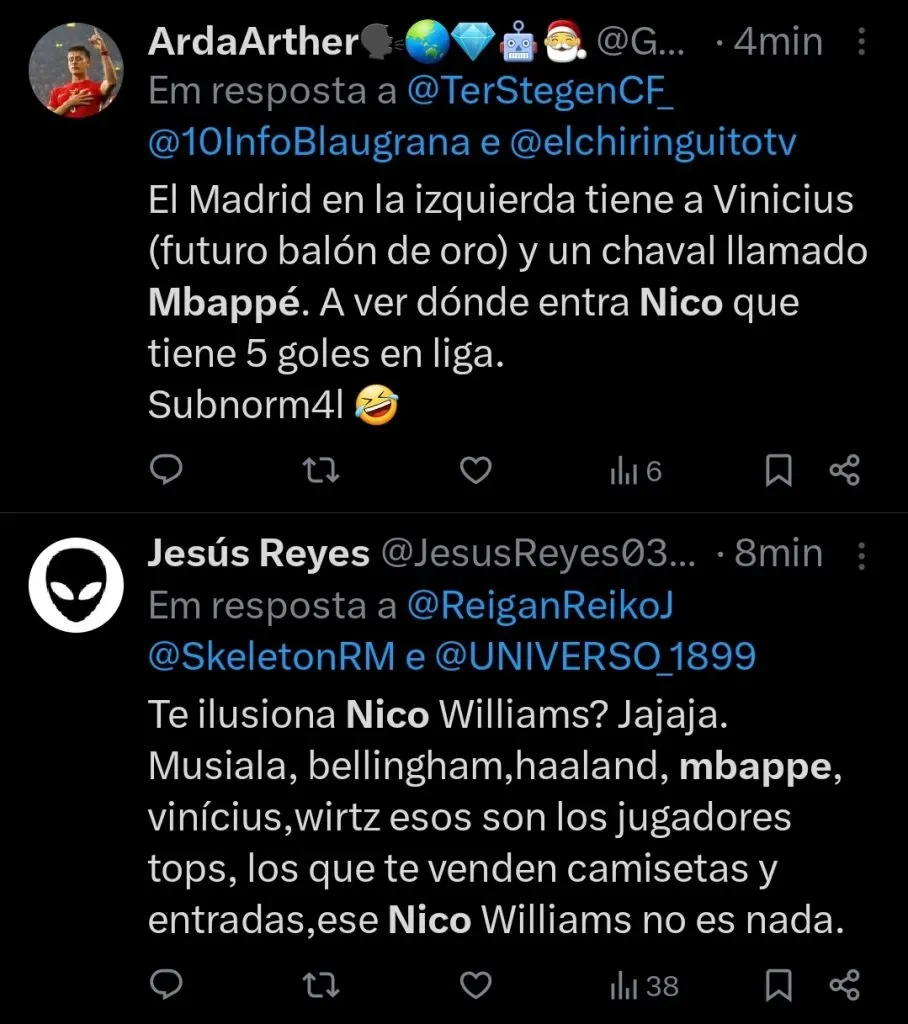The width and height of the screenshot is (908, 1024).
Task: Open overflow menu on Jesús Reyes's tweet
Action: click(x=863, y=553)
